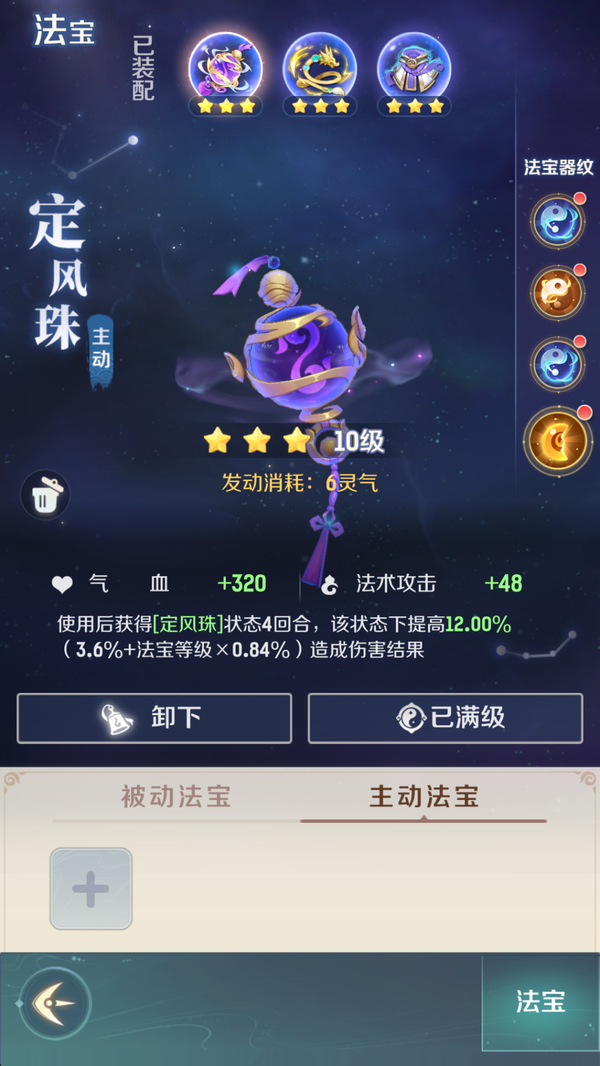Switch to the 被动法宝 tab
This screenshot has height=1066, width=600.
pyautogui.click(x=176, y=797)
